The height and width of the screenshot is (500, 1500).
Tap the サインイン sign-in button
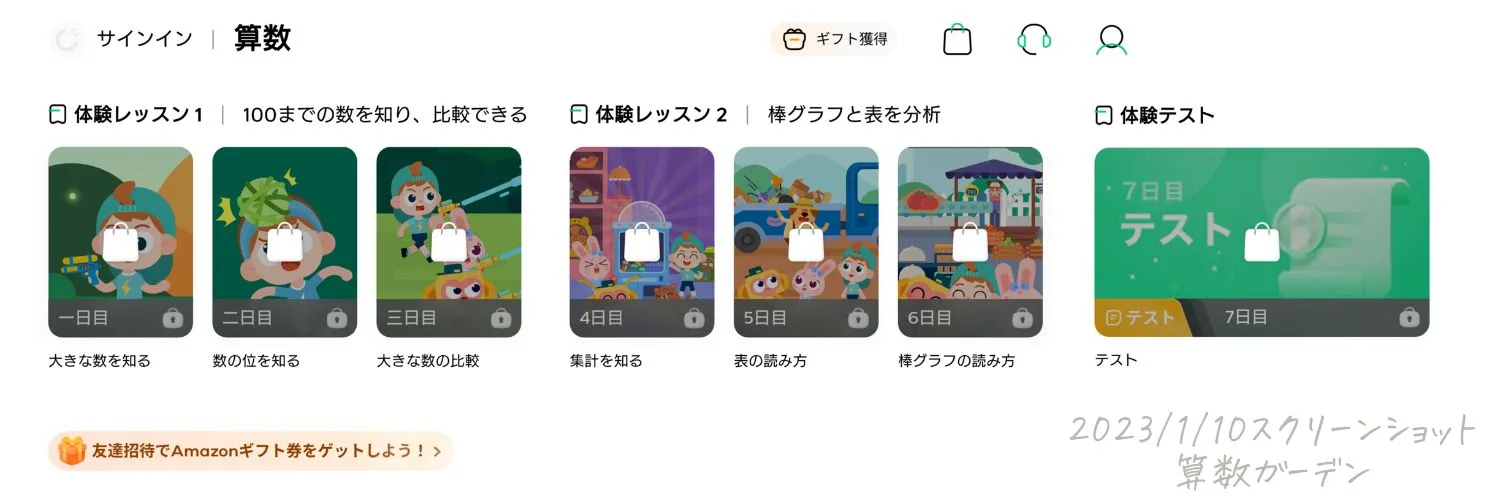143,39
